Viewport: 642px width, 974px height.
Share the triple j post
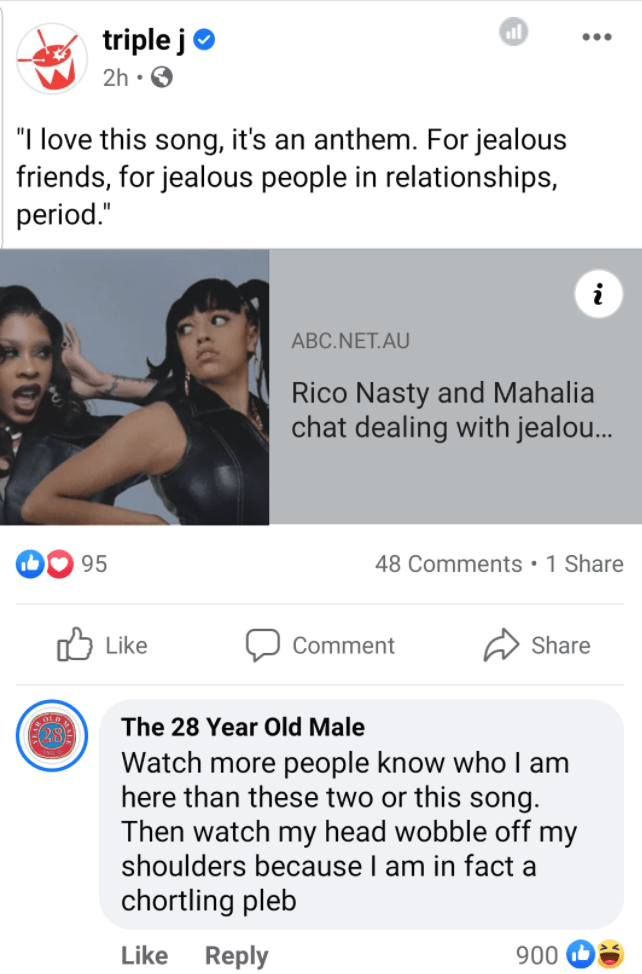pyautogui.click(x=537, y=645)
